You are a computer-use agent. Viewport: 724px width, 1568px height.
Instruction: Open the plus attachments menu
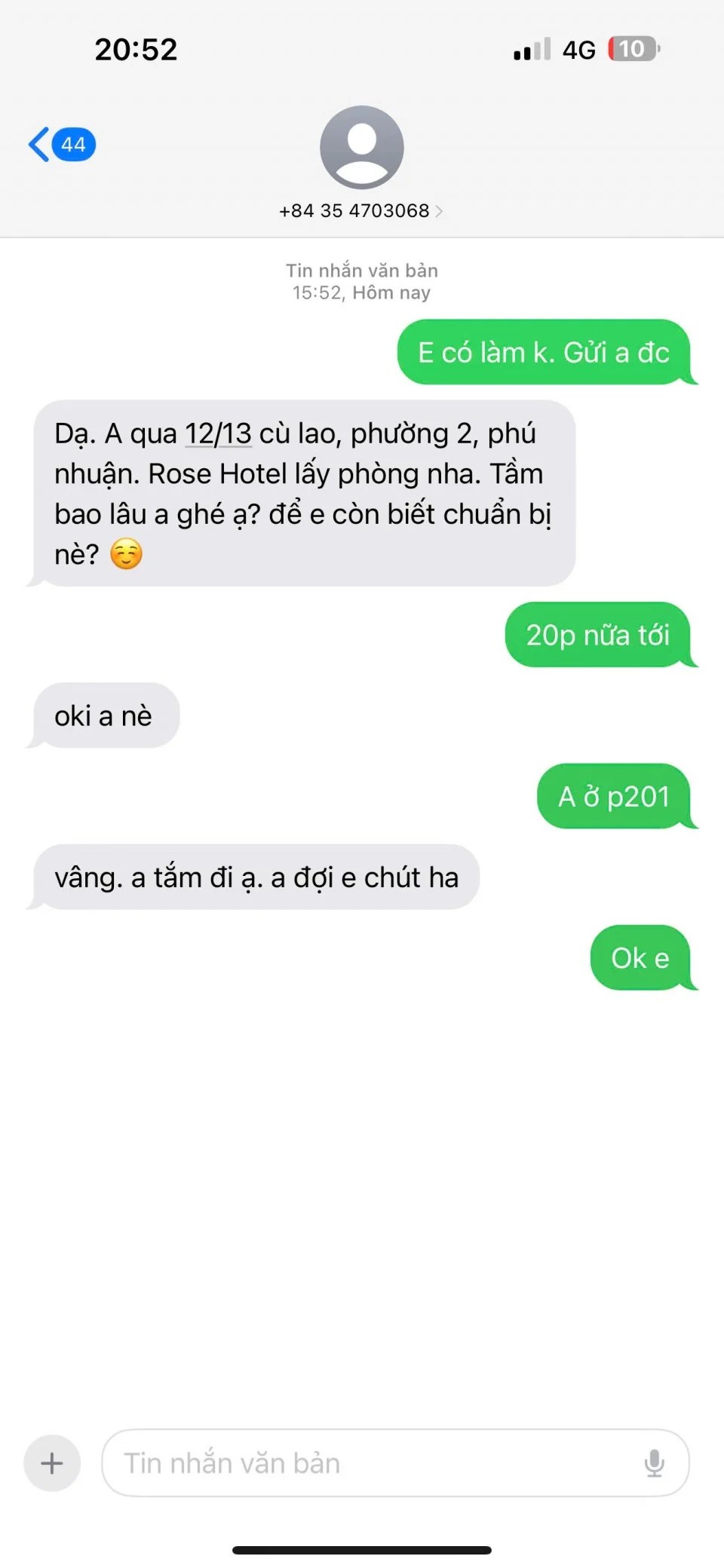point(52,1463)
